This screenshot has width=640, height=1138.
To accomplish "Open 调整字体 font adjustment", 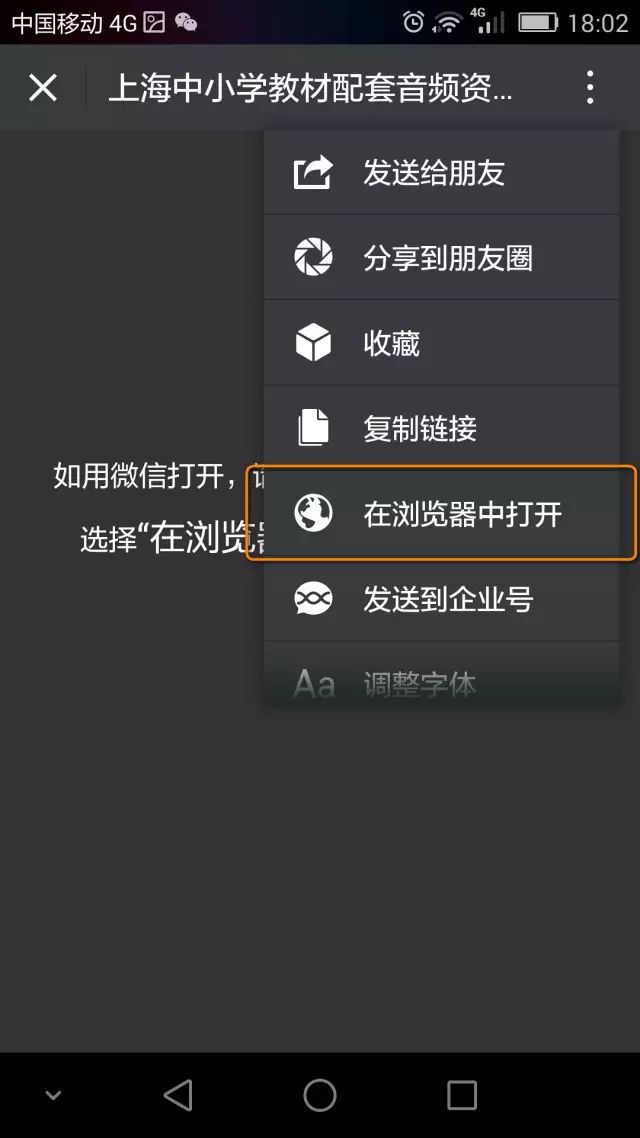I will click(441, 682).
